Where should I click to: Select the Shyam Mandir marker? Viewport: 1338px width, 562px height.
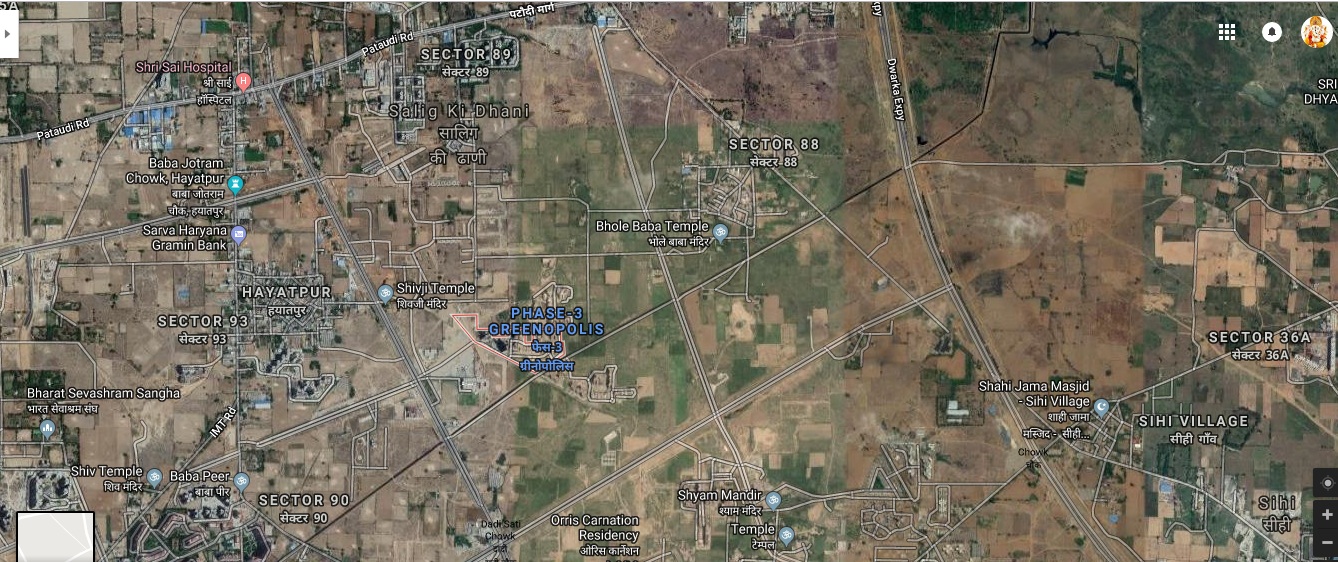tap(773, 500)
